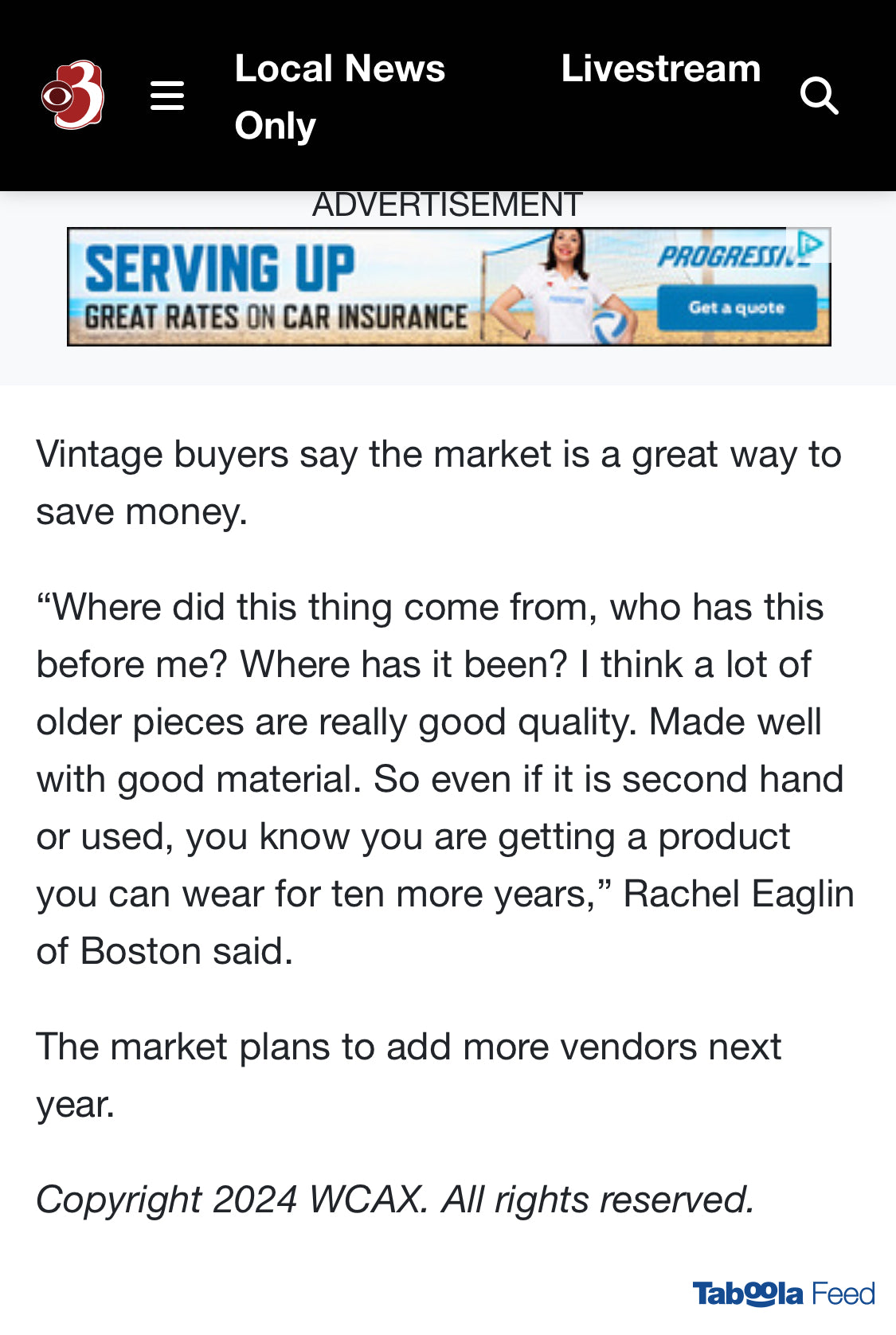Open the WCAX 3 home logo
Image resolution: width=896 pixels, height=1335 pixels.
[72, 95]
